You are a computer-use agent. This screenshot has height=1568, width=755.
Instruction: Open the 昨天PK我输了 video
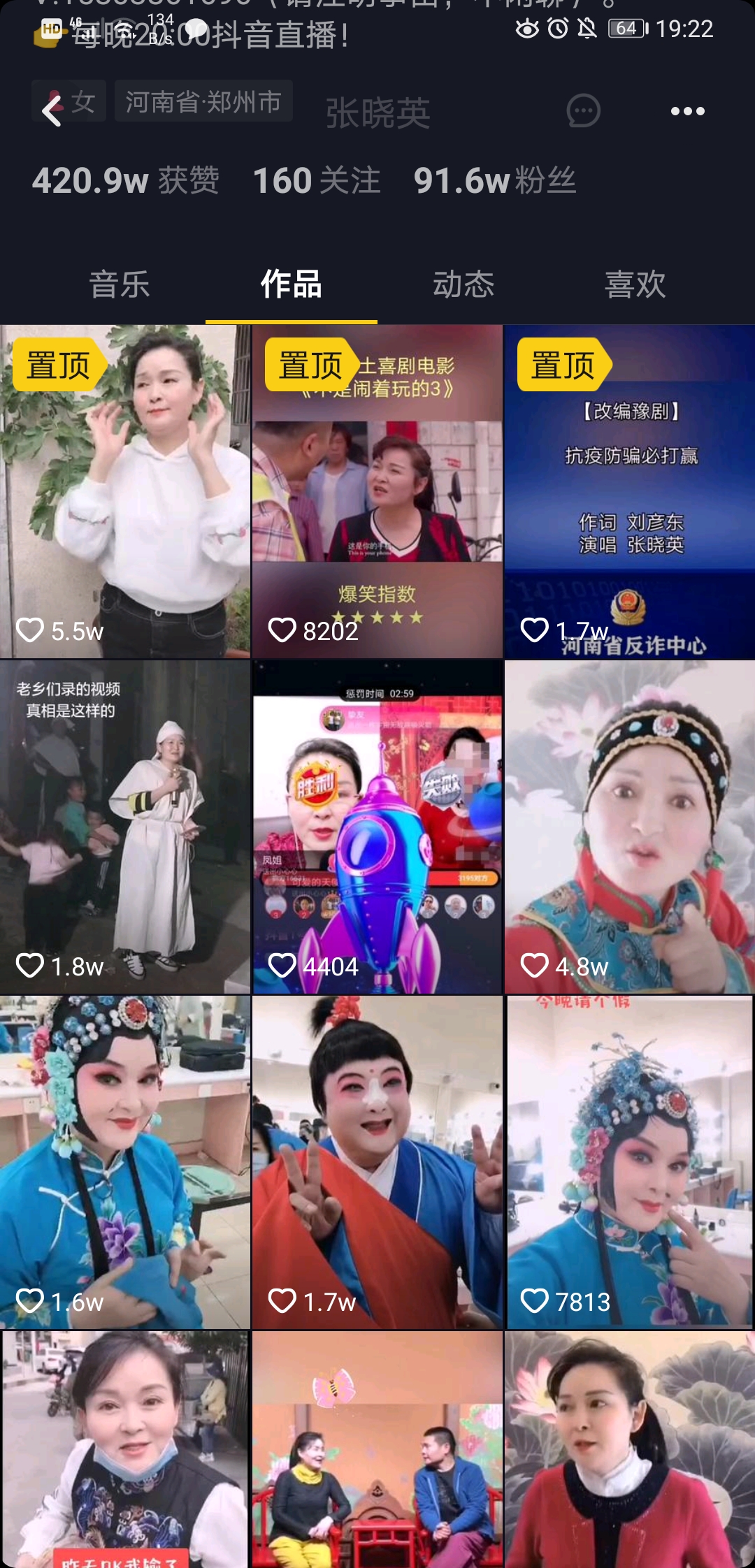125,1450
